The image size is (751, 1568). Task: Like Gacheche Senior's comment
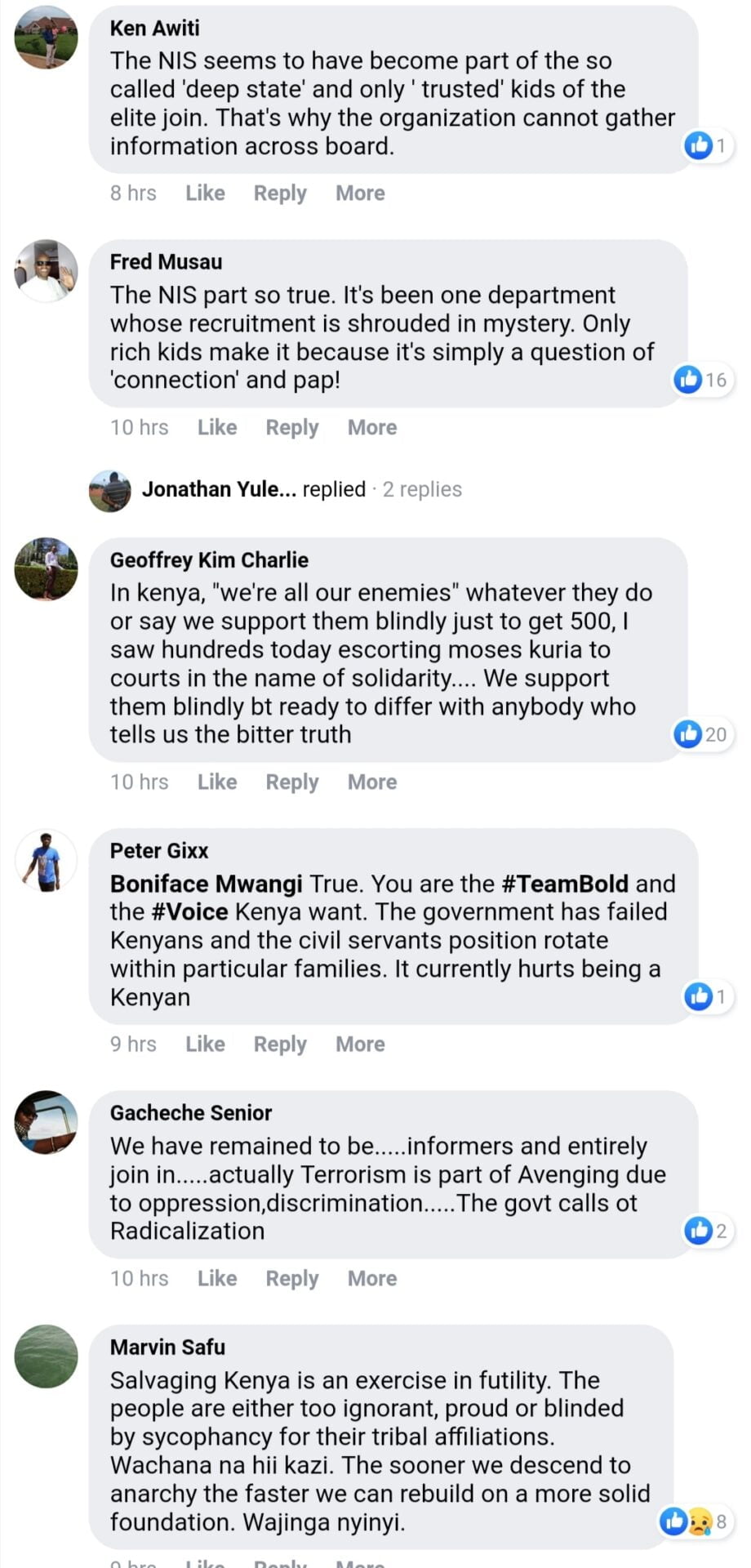coord(217,1278)
